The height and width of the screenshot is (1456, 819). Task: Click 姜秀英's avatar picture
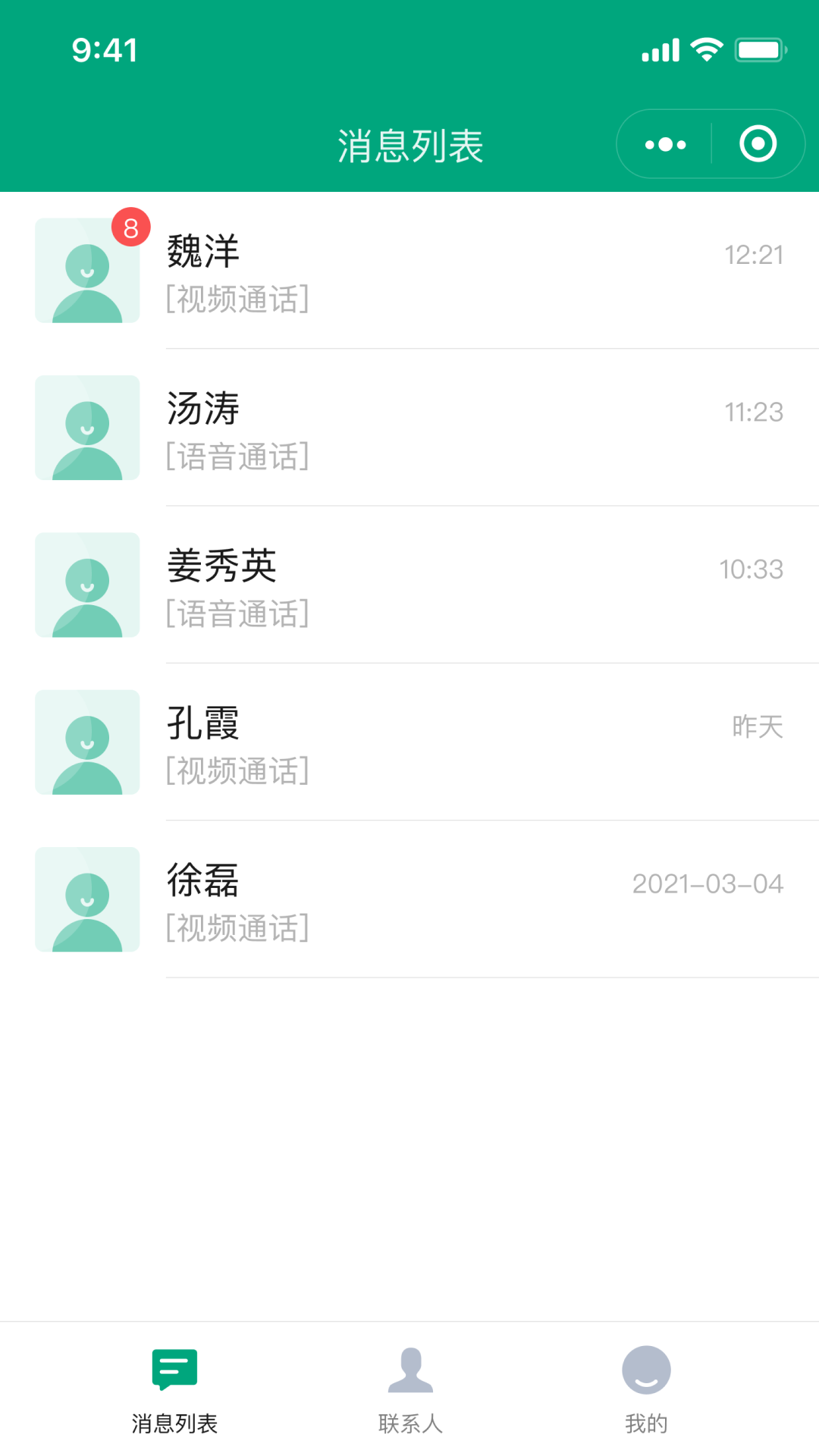(x=86, y=585)
